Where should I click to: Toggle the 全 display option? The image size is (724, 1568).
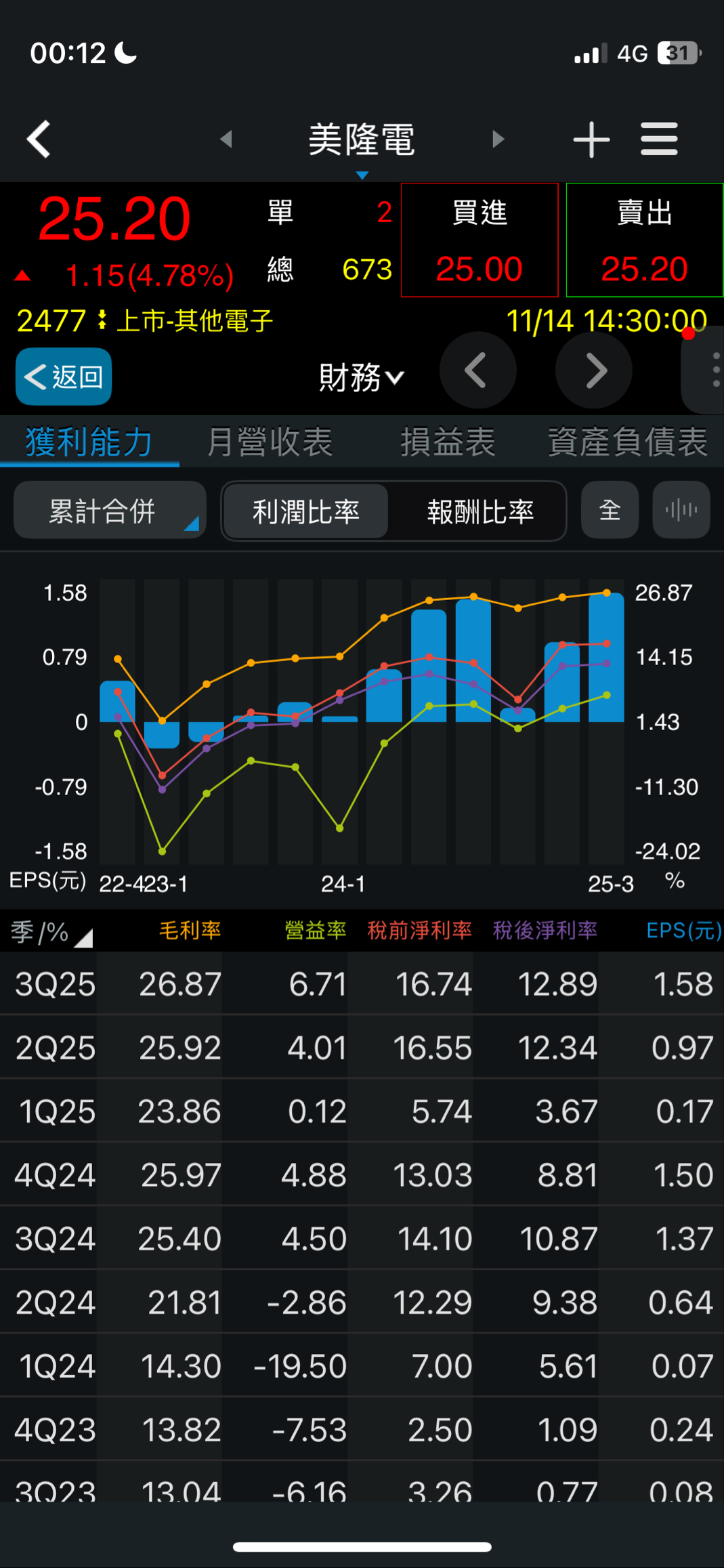(609, 510)
